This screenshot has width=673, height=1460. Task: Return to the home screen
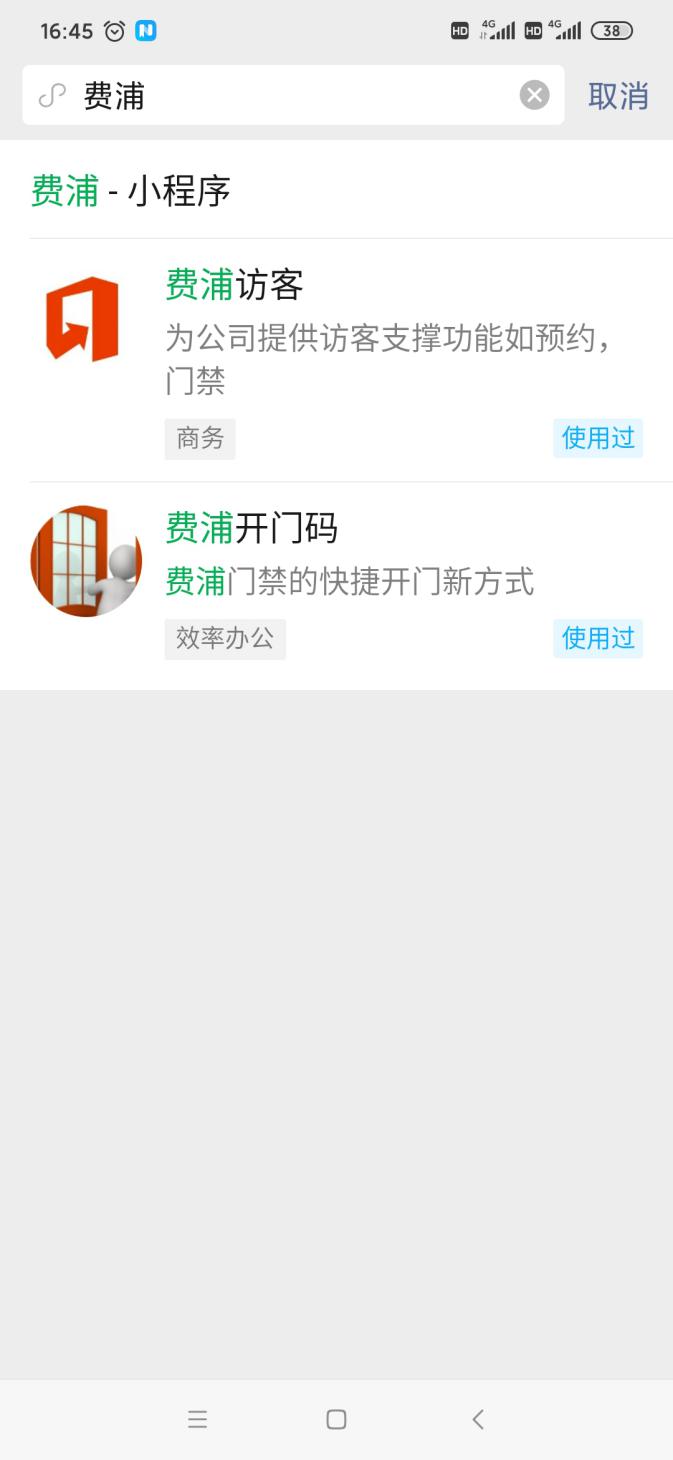336,1419
